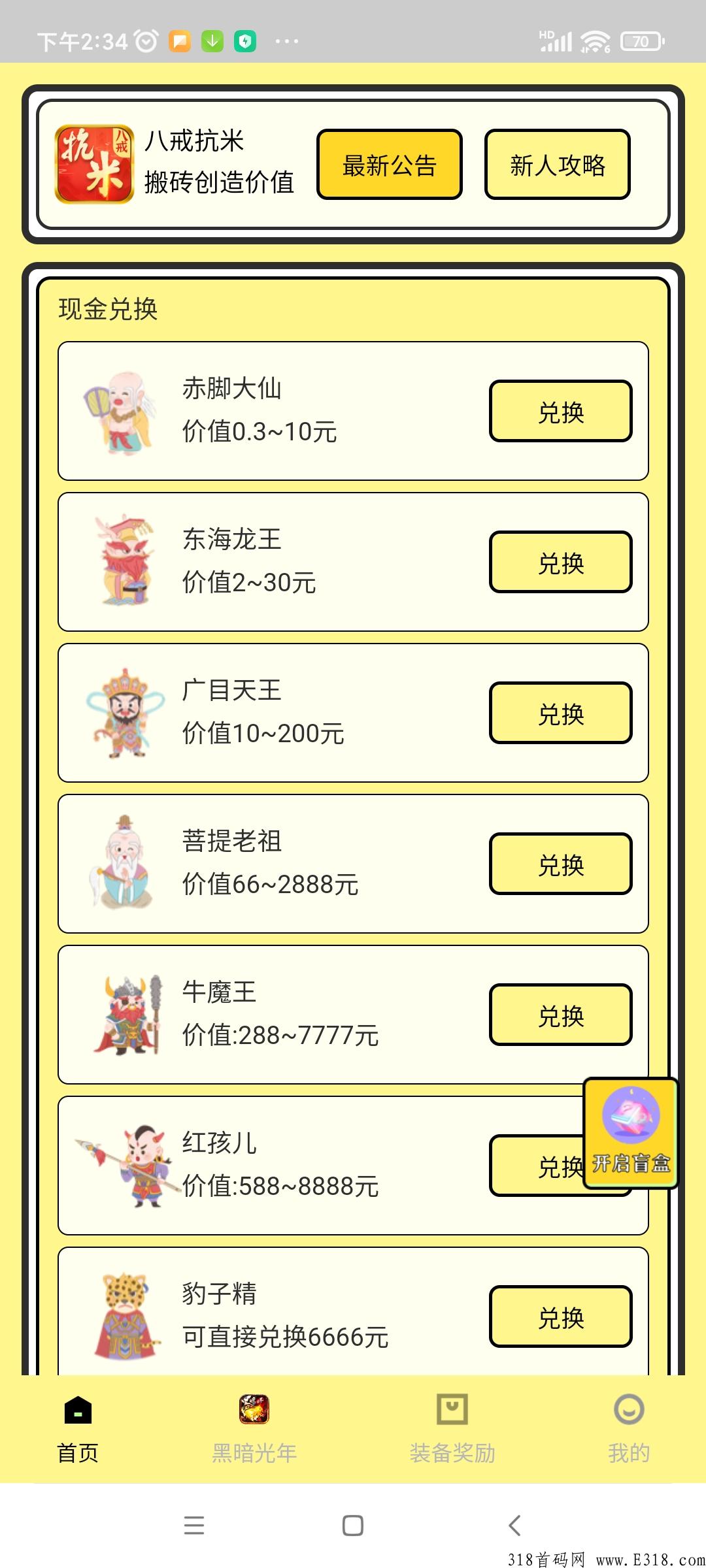Open the 最新公告 announcements

coord(389,165)
